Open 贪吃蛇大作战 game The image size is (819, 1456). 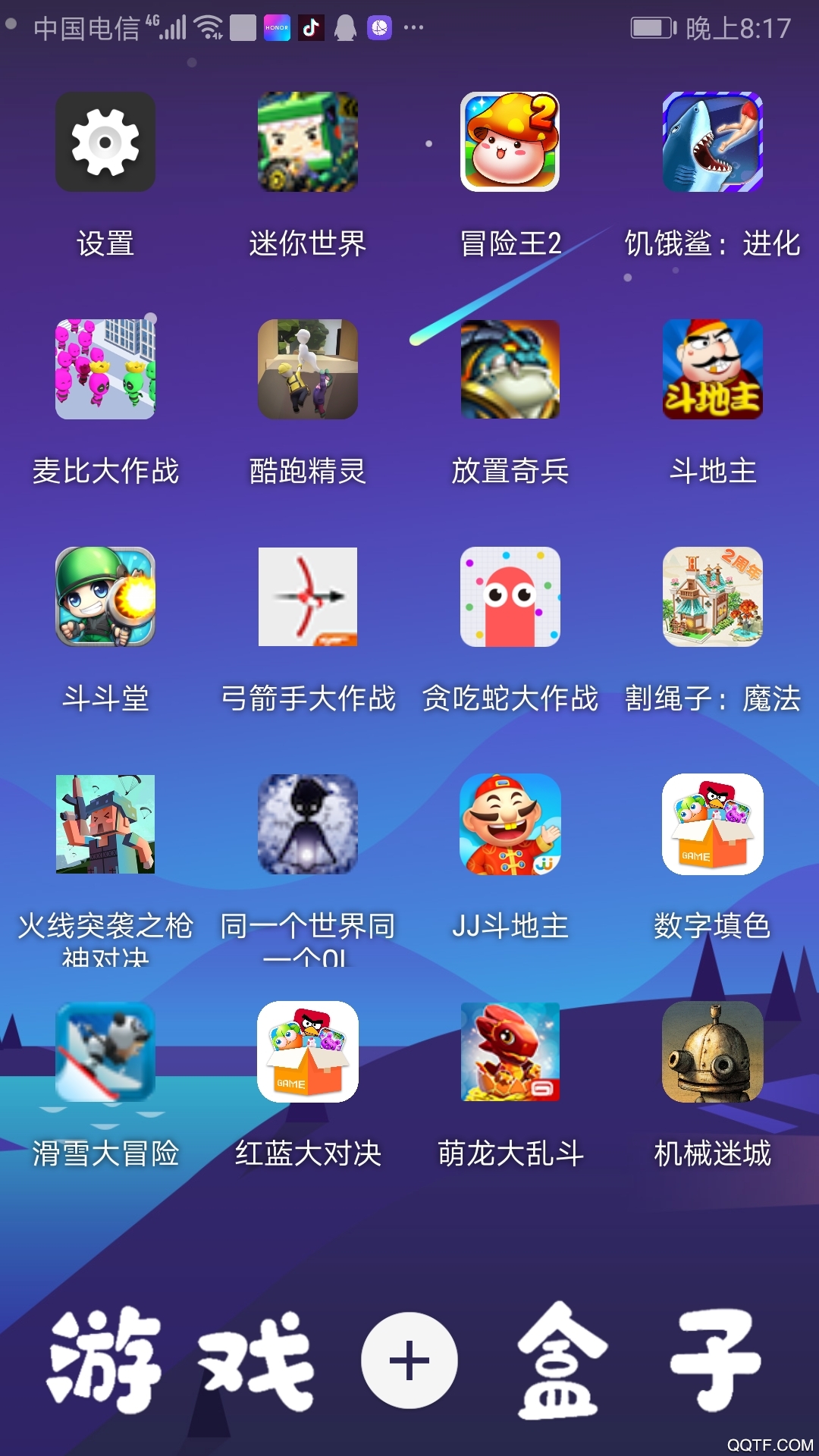510,597
